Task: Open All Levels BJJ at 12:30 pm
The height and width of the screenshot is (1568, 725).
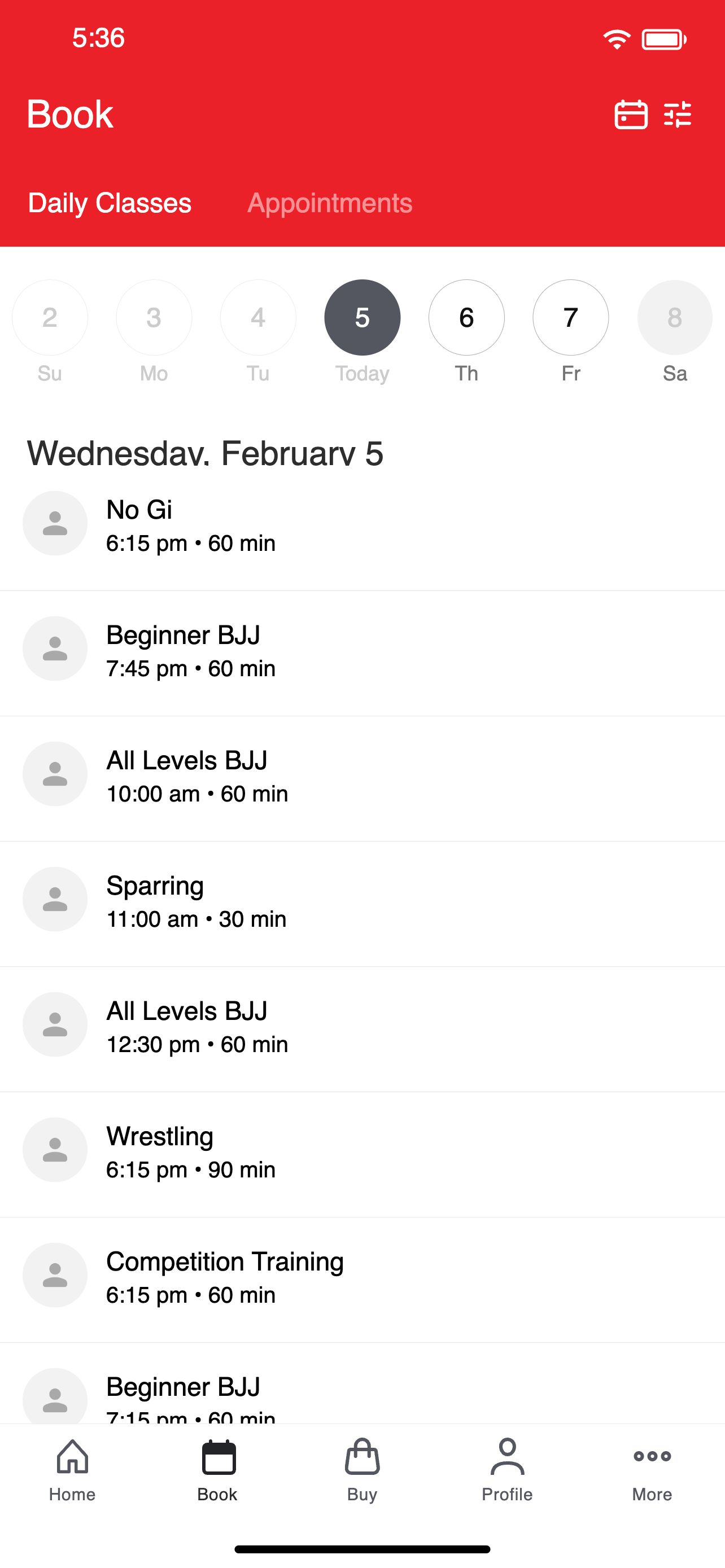Action: coord(362,1028)
